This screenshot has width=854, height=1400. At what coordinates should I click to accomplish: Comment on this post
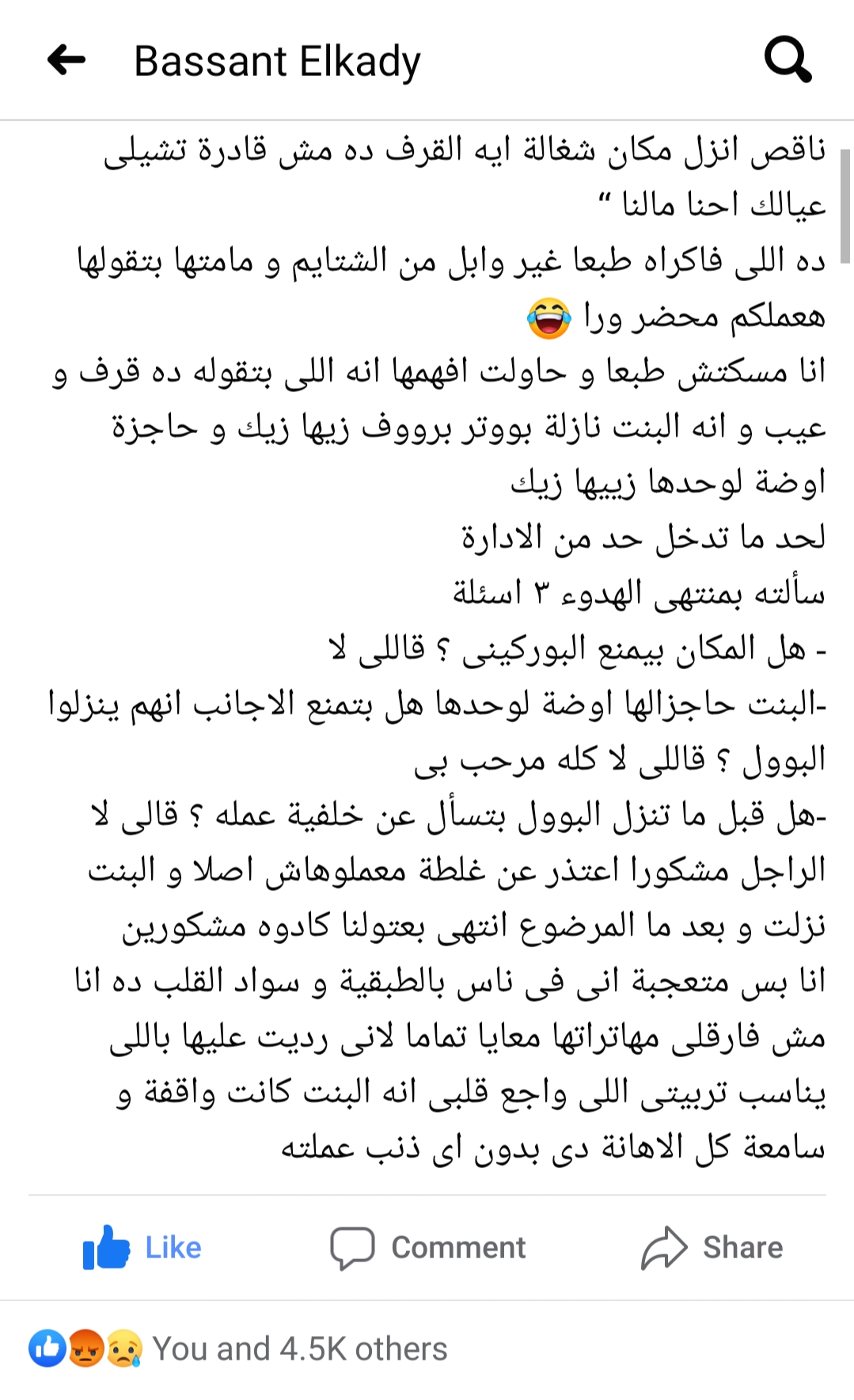[427, 1247]
